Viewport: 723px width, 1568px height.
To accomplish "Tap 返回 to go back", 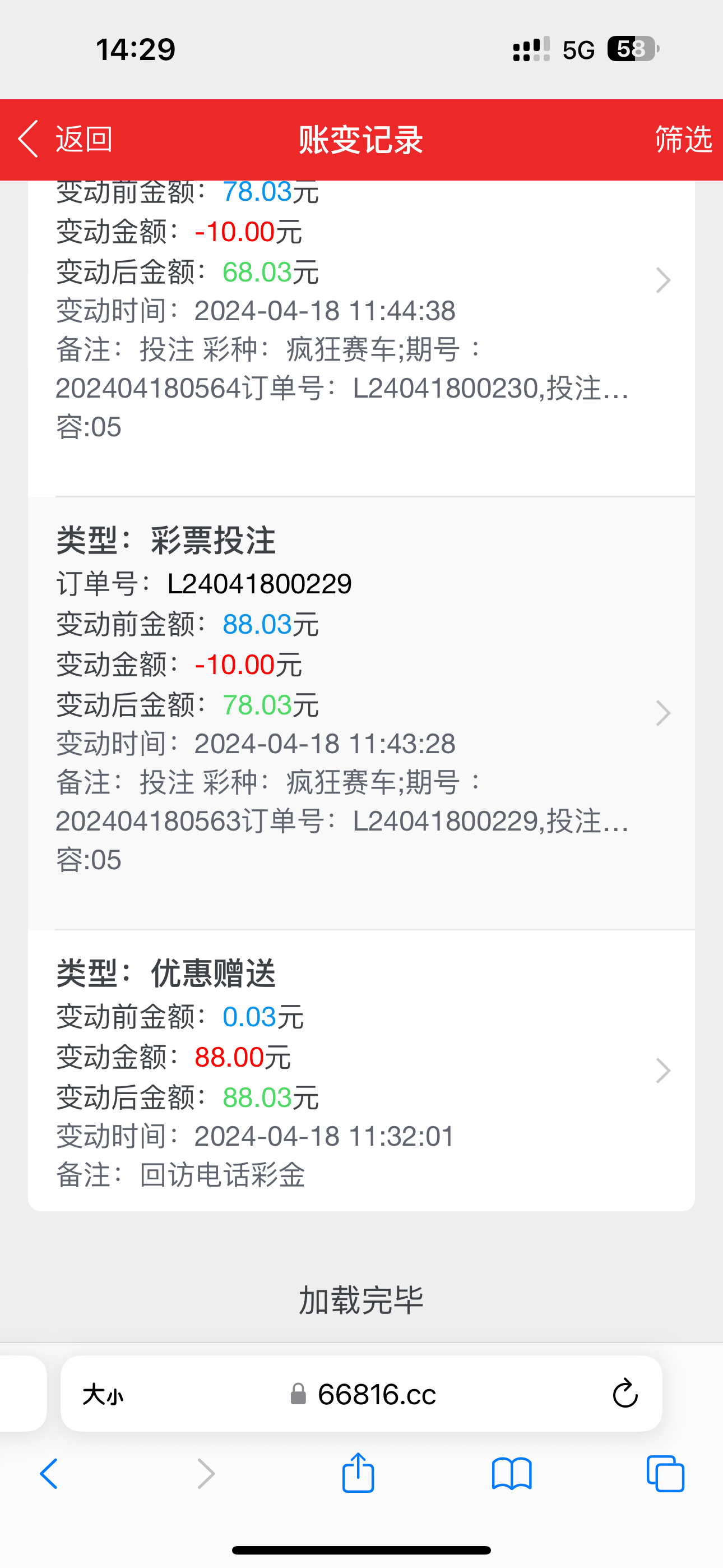I will pos(66,140).
